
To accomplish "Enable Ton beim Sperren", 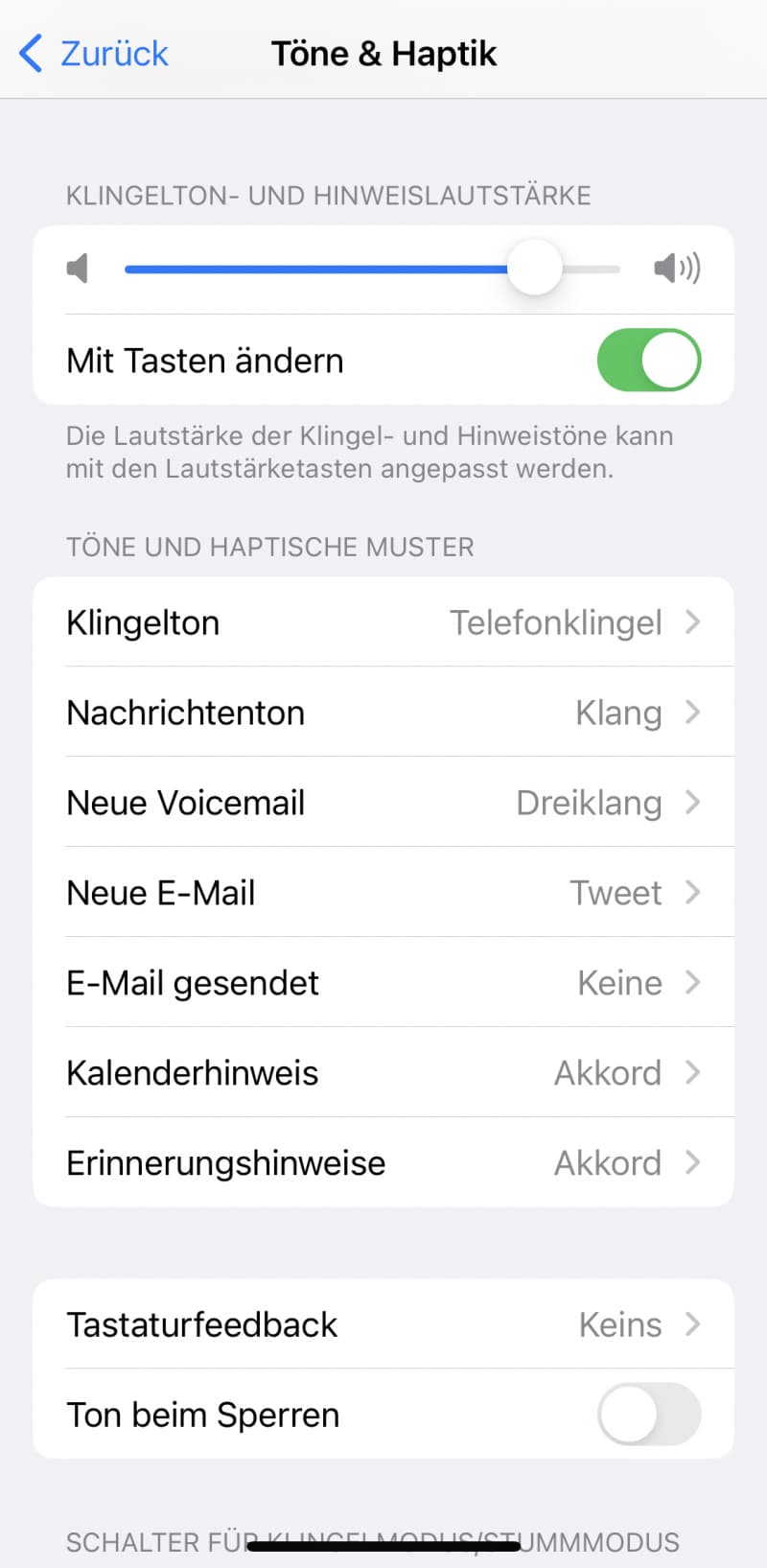I will click(649, 1415).
